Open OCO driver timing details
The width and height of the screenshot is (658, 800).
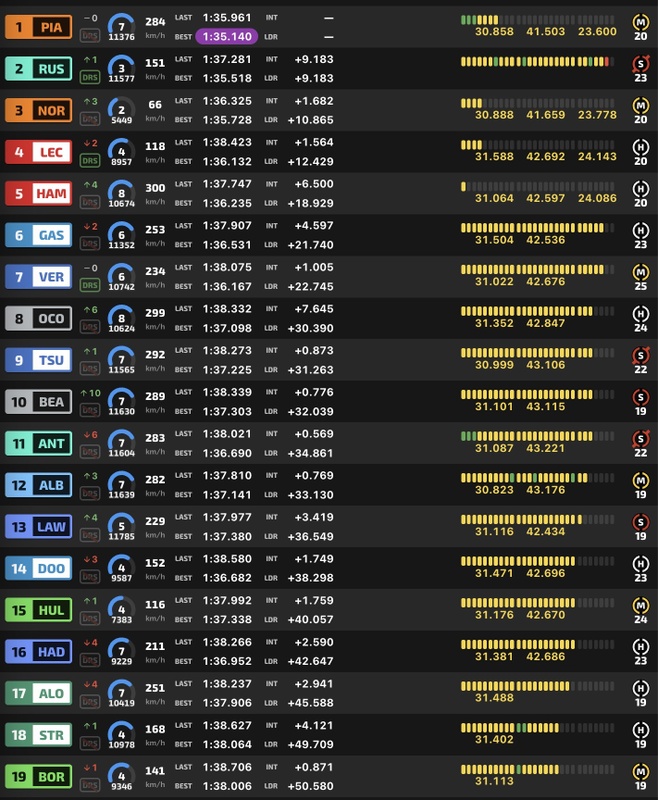[38, 319]
